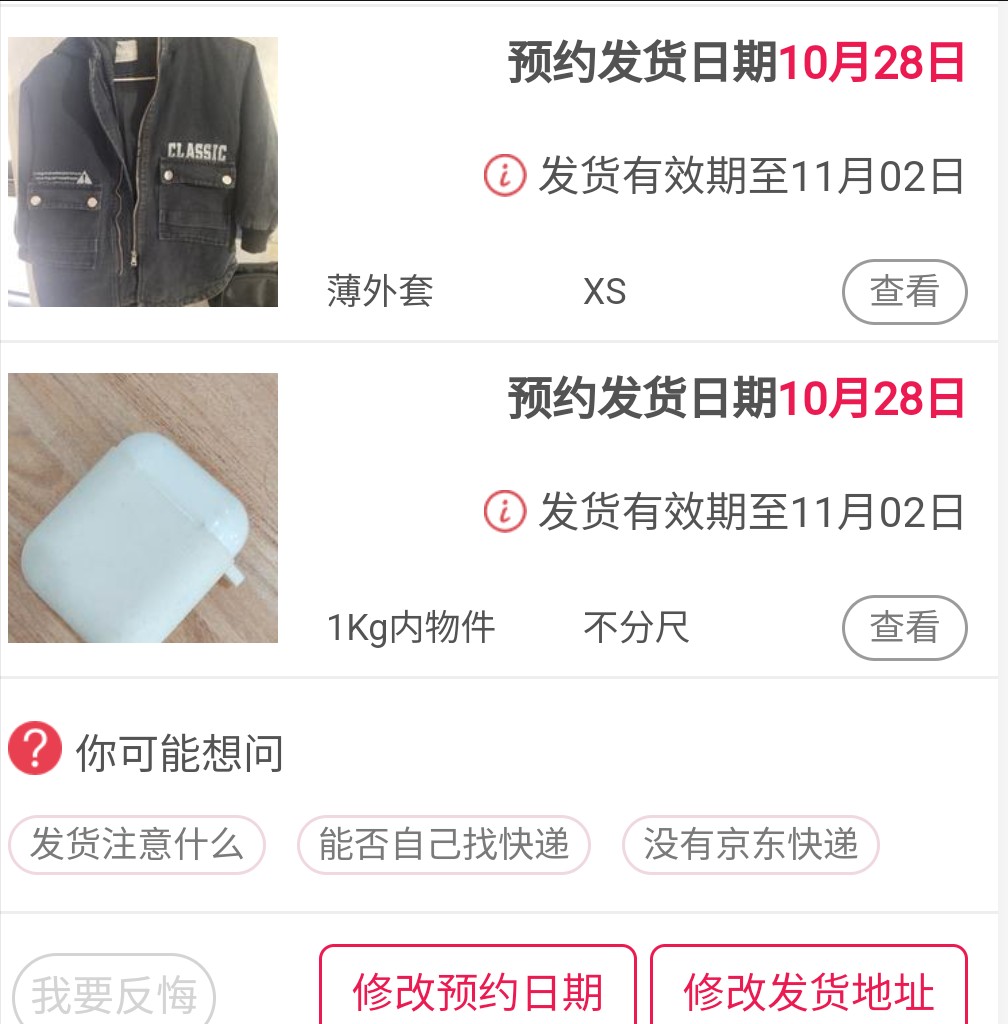The width and height of the screenshot is (1008, 1024).
Task: Choose 修改预约日期 to change the date
Action: coord(478,990)
